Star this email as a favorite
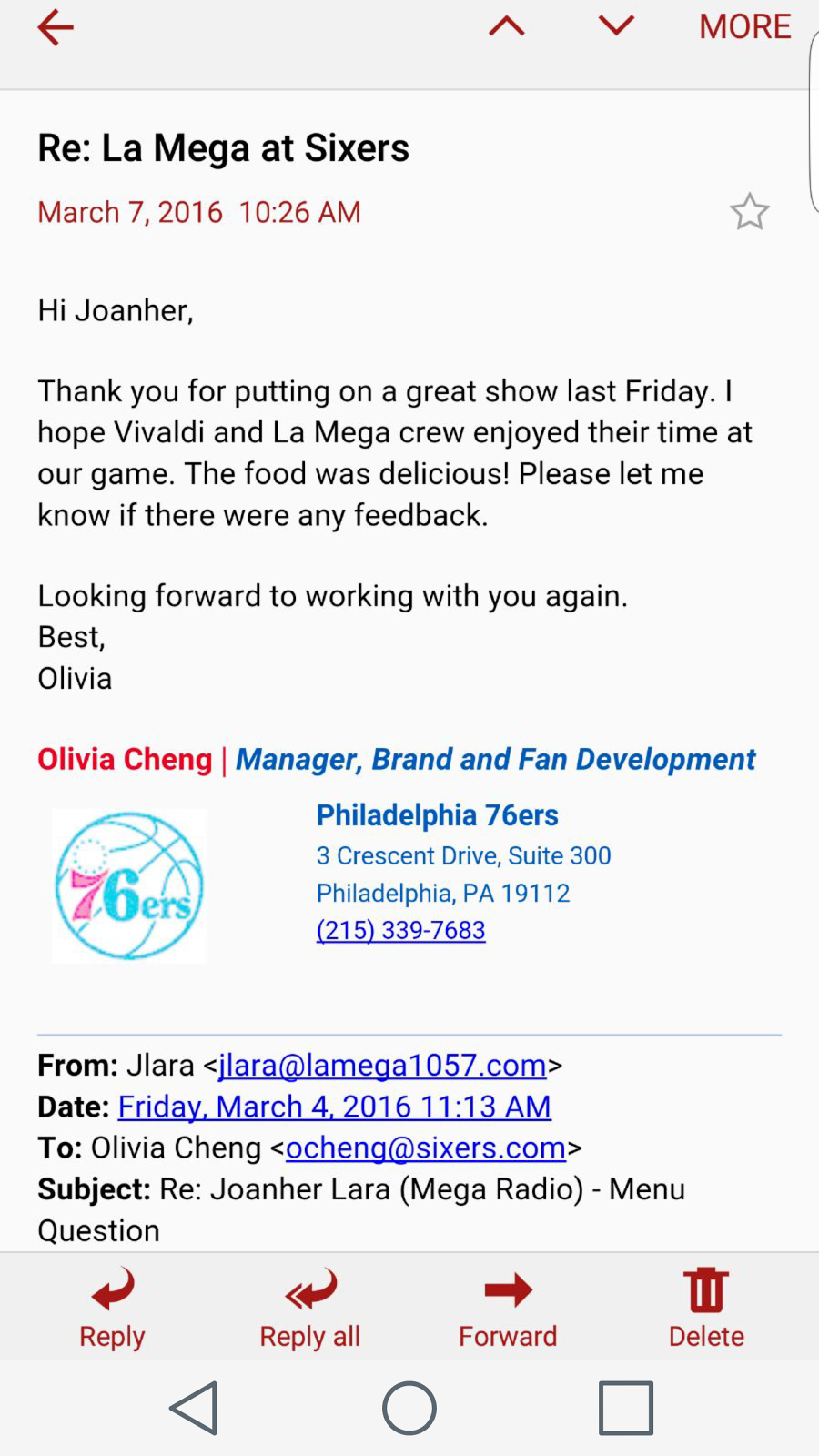 [750, 212]
